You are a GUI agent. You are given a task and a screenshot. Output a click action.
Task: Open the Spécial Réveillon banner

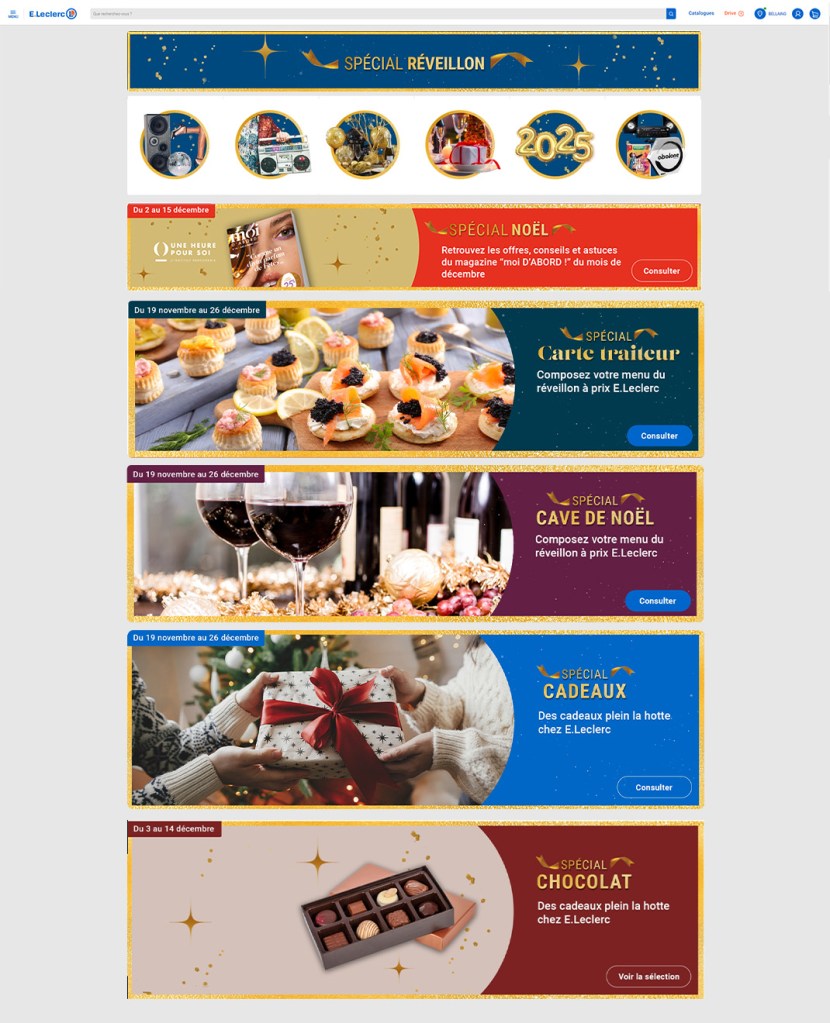tap(414, 62)
